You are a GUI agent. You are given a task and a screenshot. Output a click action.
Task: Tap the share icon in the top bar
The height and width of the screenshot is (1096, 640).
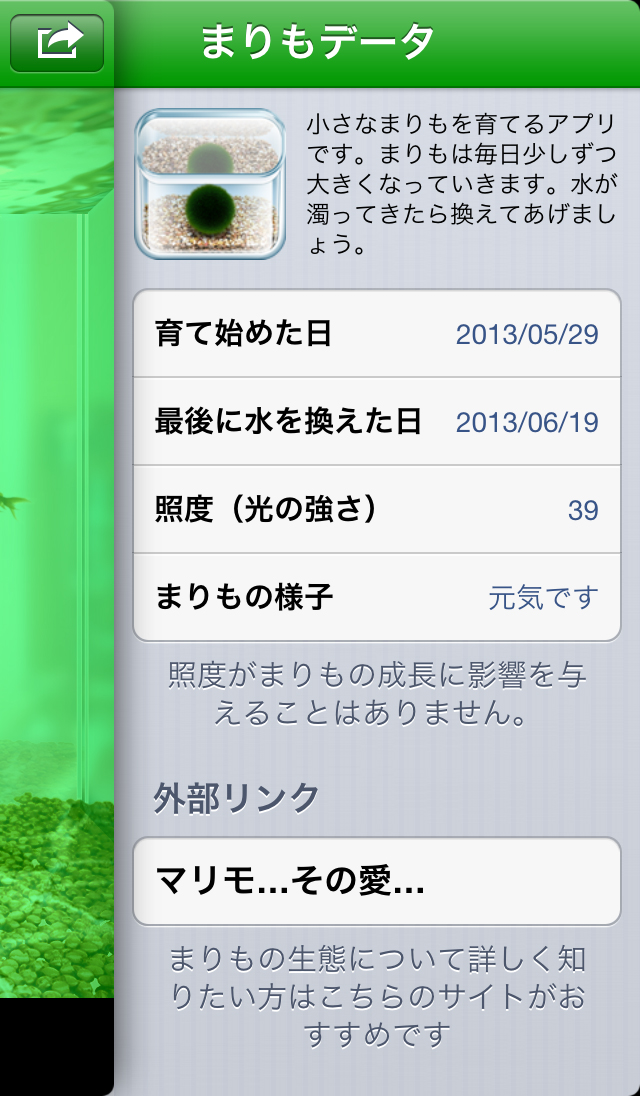tap(57, 42)
